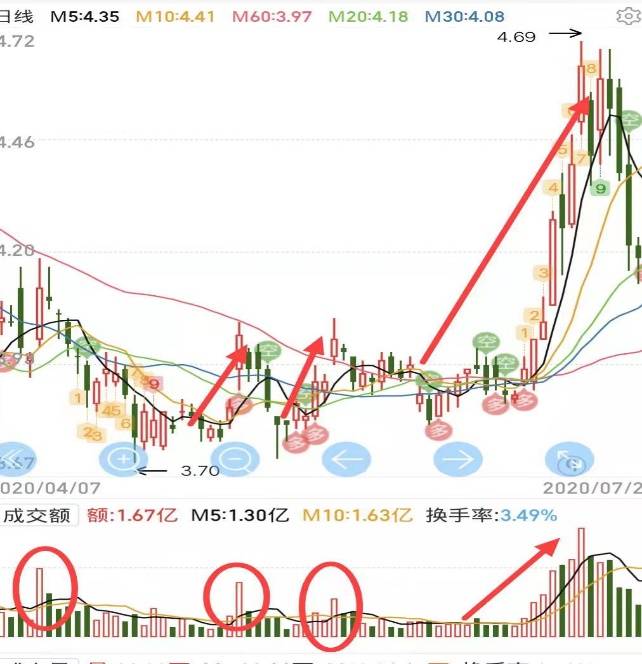This screenshot has height=664, width=642.
Task: Zoom in the candlestick chart
Action: point(124,459)
